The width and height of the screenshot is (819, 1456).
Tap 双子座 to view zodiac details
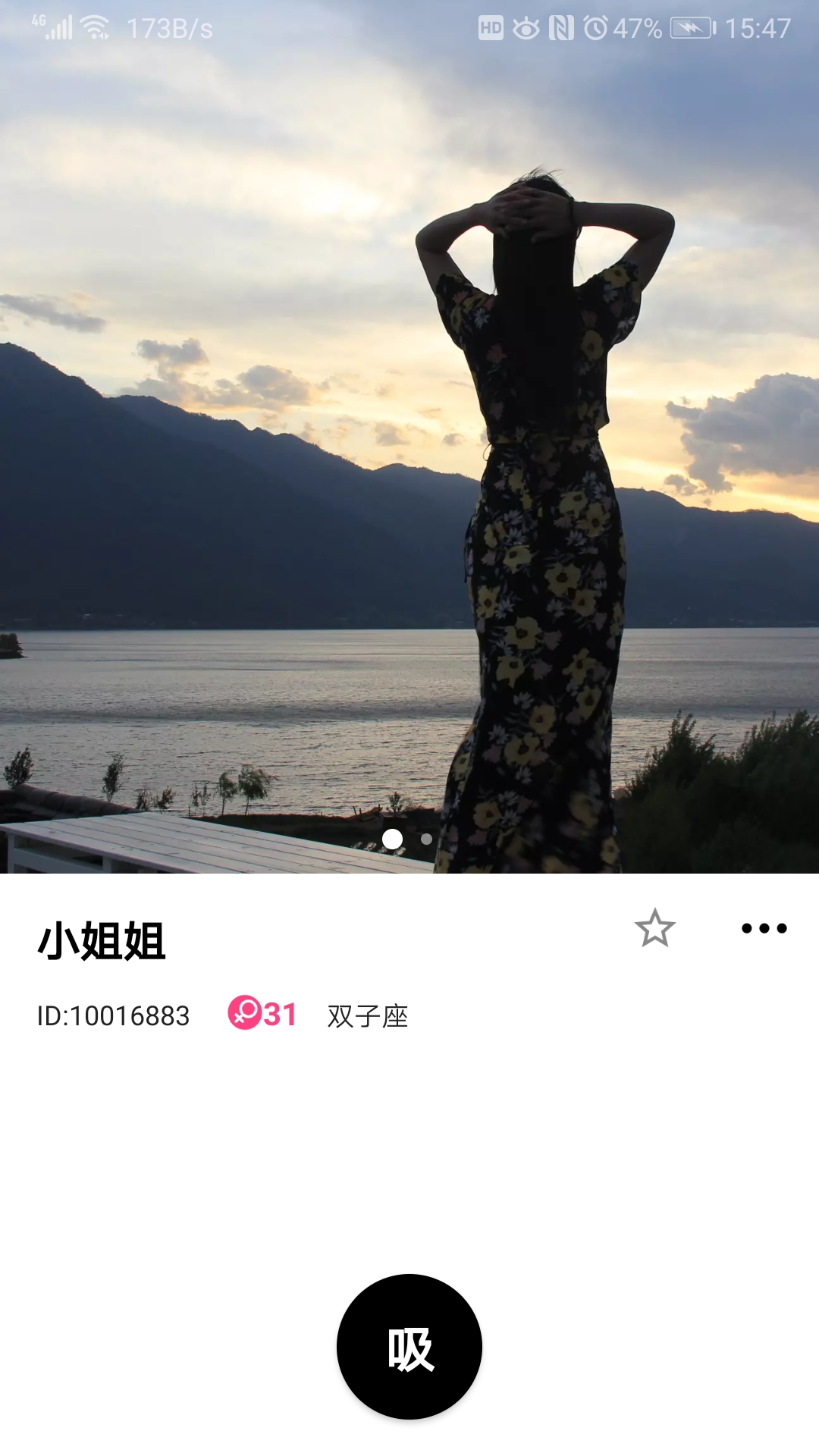click(367, 1017)
